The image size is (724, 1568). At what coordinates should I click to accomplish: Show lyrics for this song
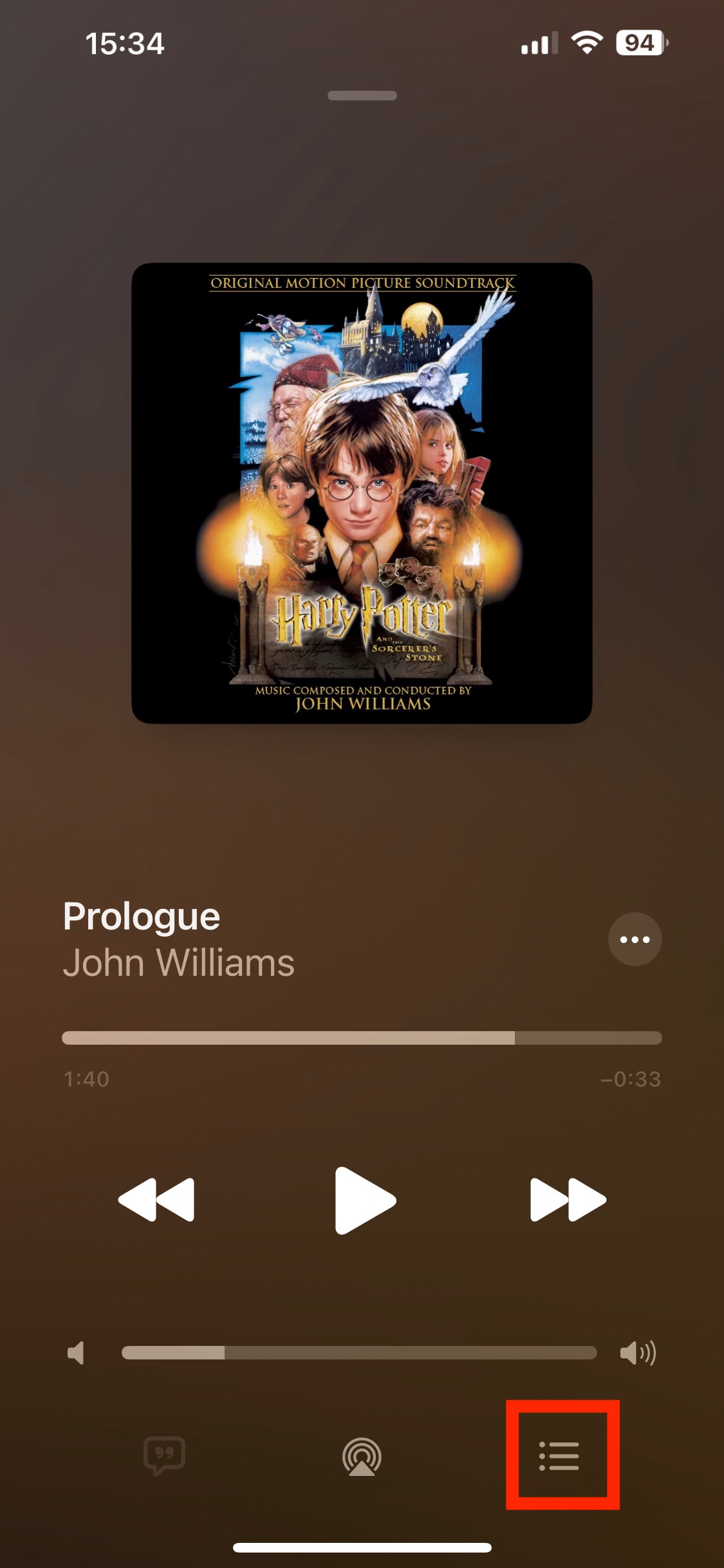tap(165, 1455)
